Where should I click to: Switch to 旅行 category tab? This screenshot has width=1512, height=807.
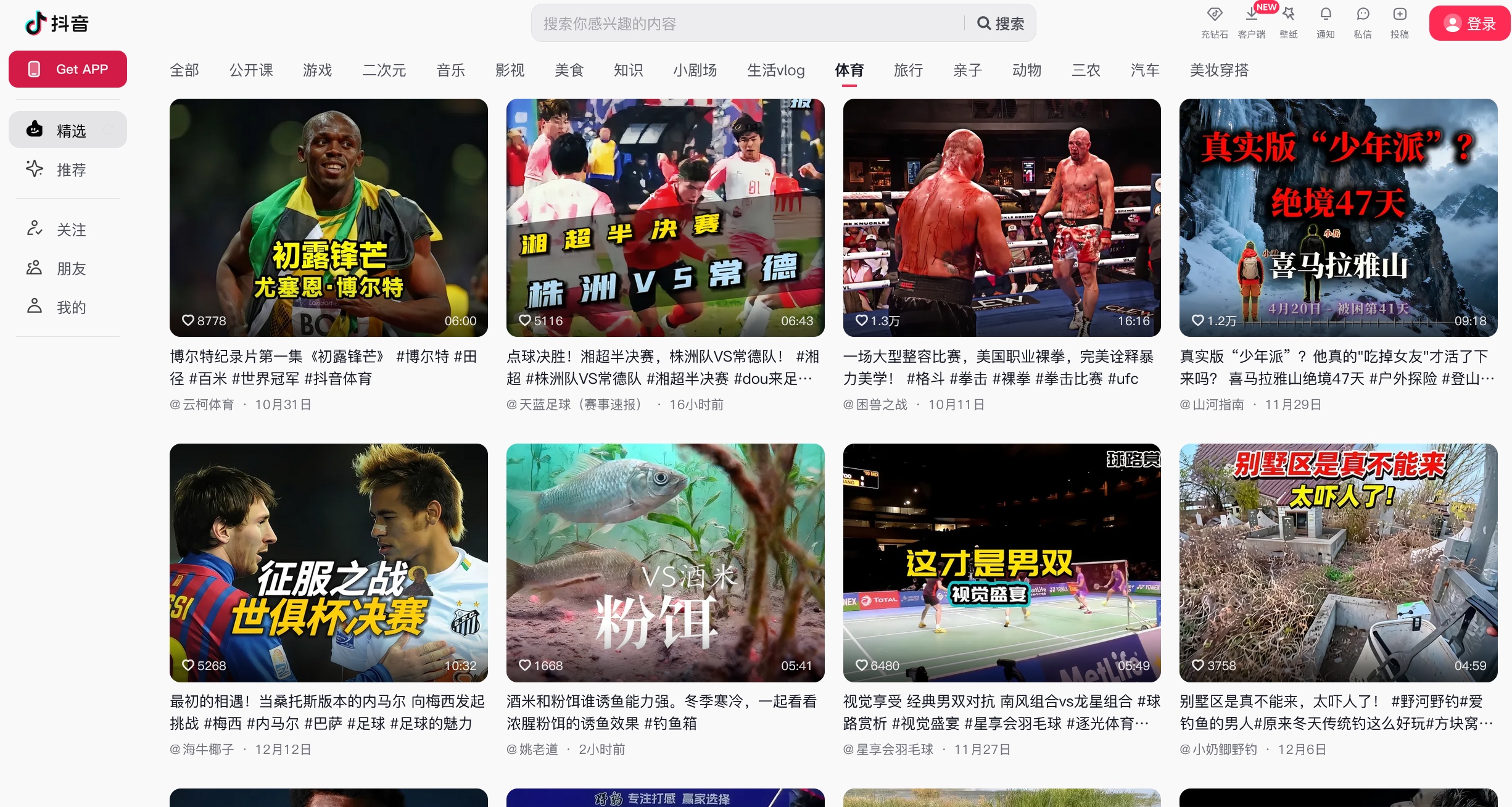[x=908, y=70]
